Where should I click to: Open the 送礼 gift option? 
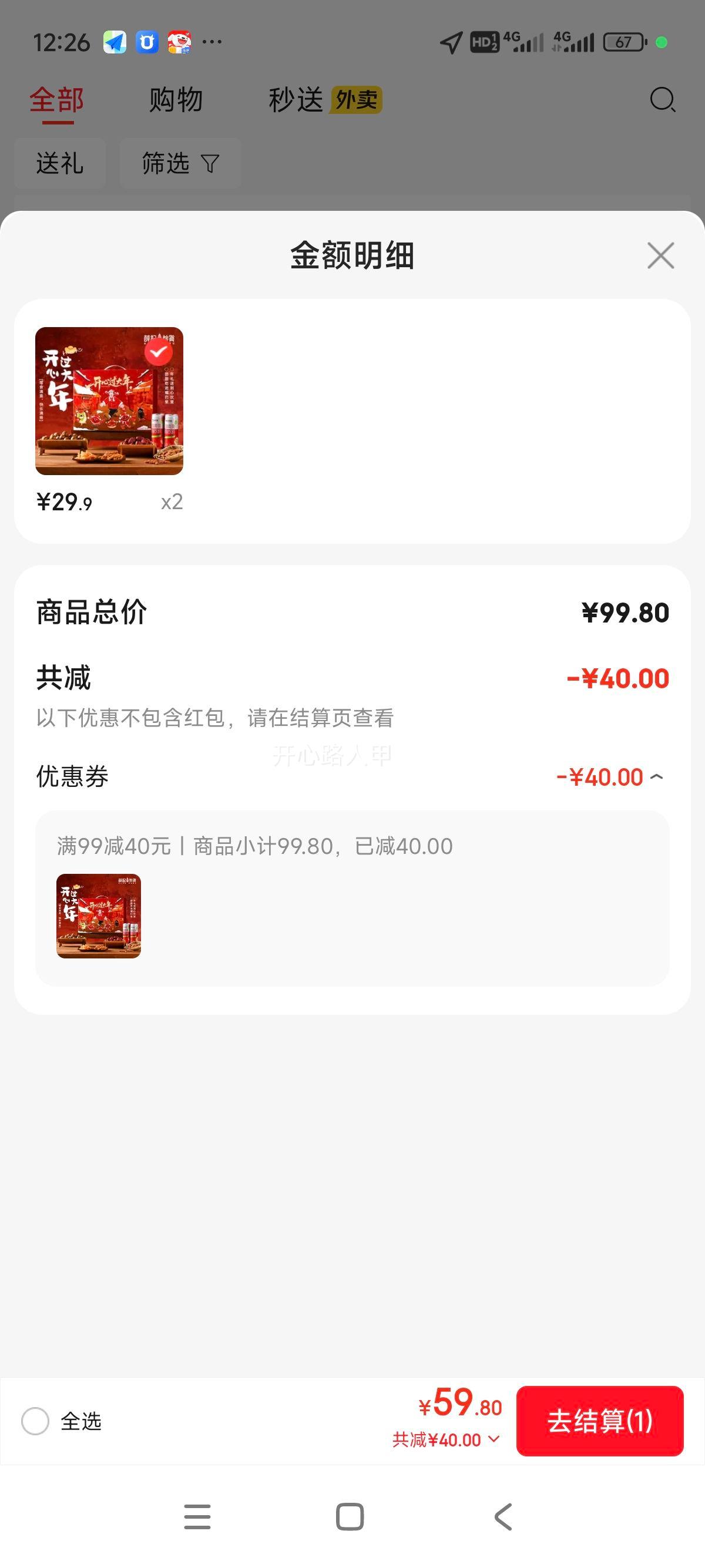point(59,163)
